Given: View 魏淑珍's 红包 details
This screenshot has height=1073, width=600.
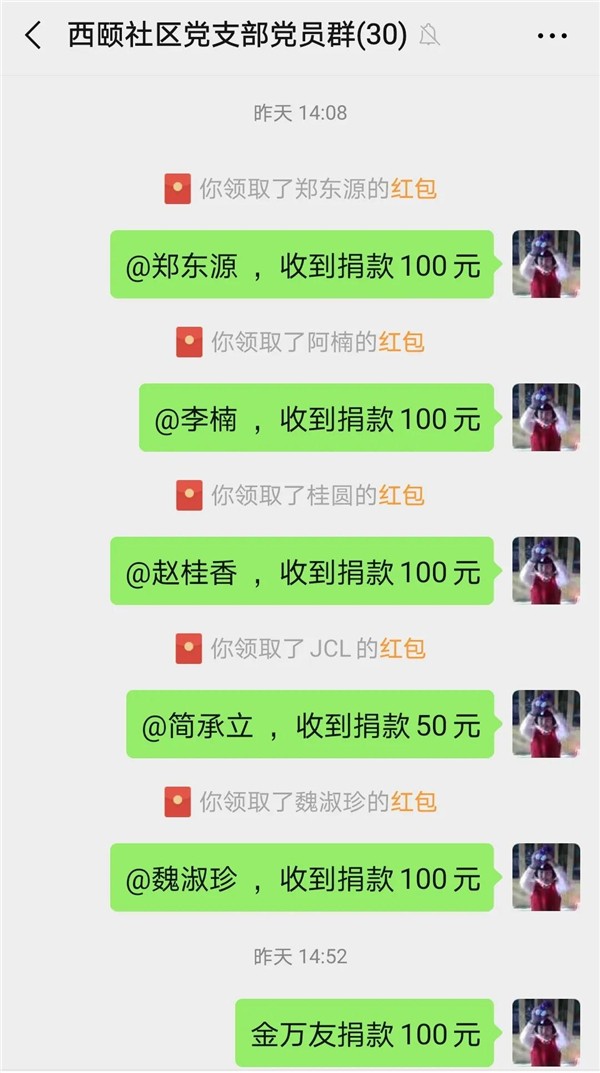Looking at the screenshot, I should [413, 801].
